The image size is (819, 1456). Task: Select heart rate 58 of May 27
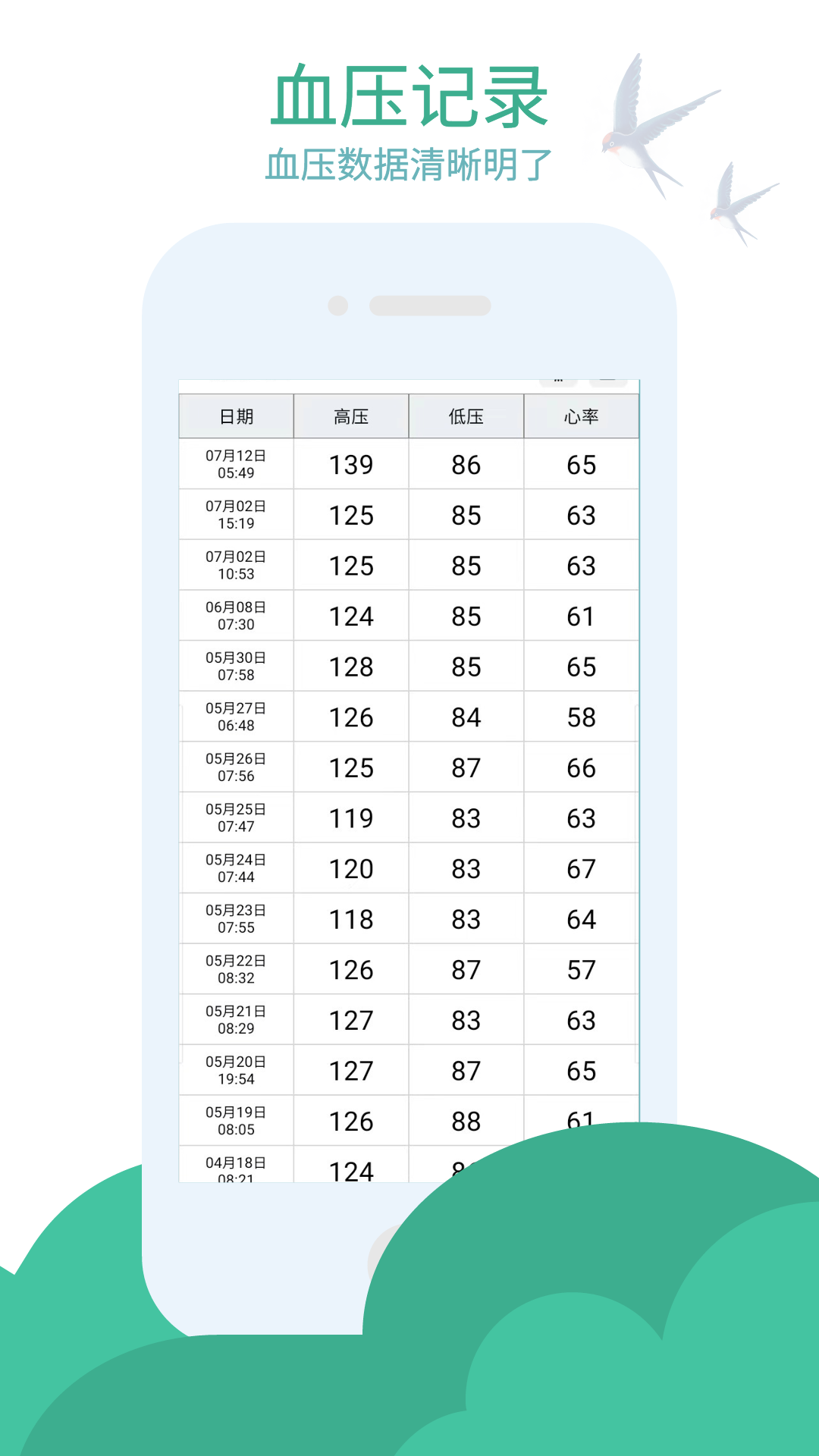pyautogui.click(x=581, y=717)
